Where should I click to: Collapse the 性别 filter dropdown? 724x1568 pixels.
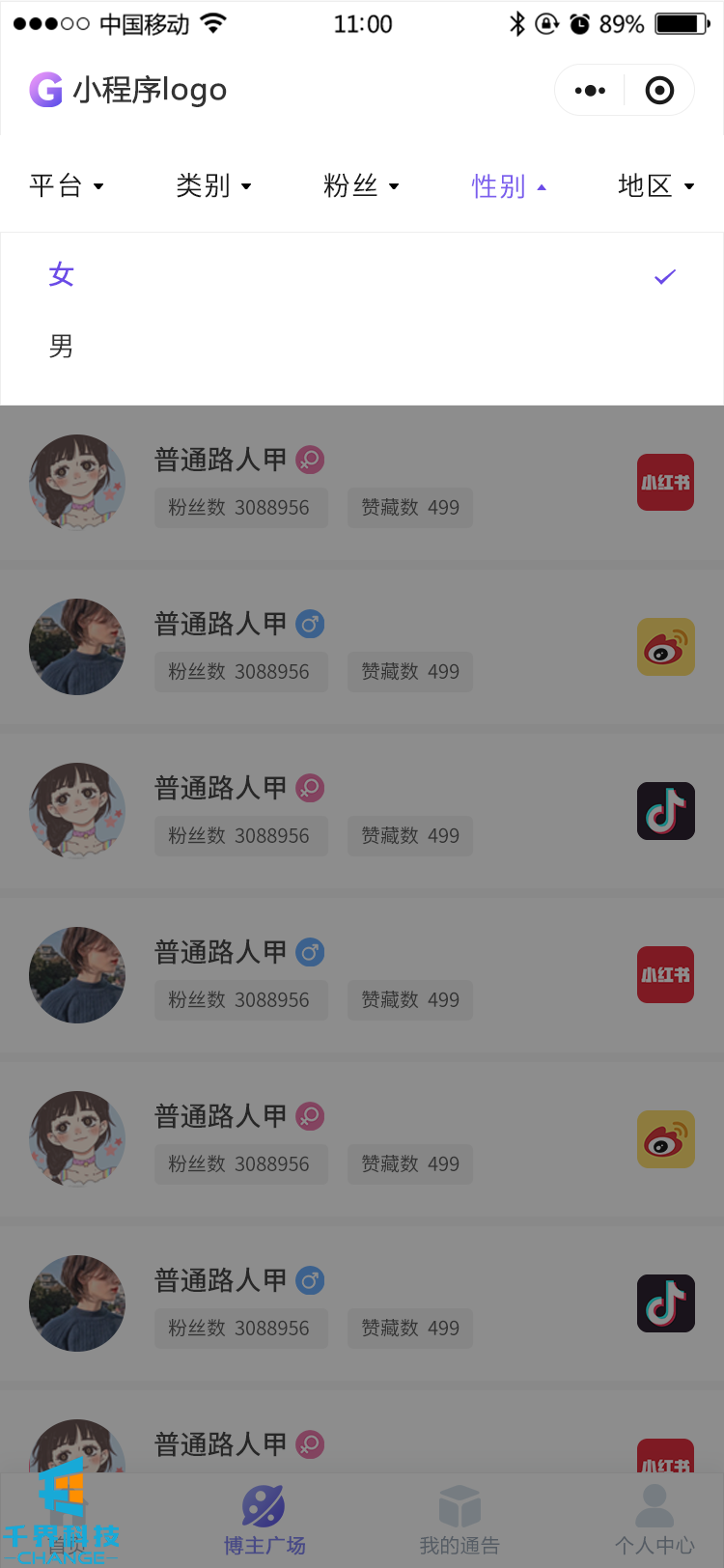[509, 186]
